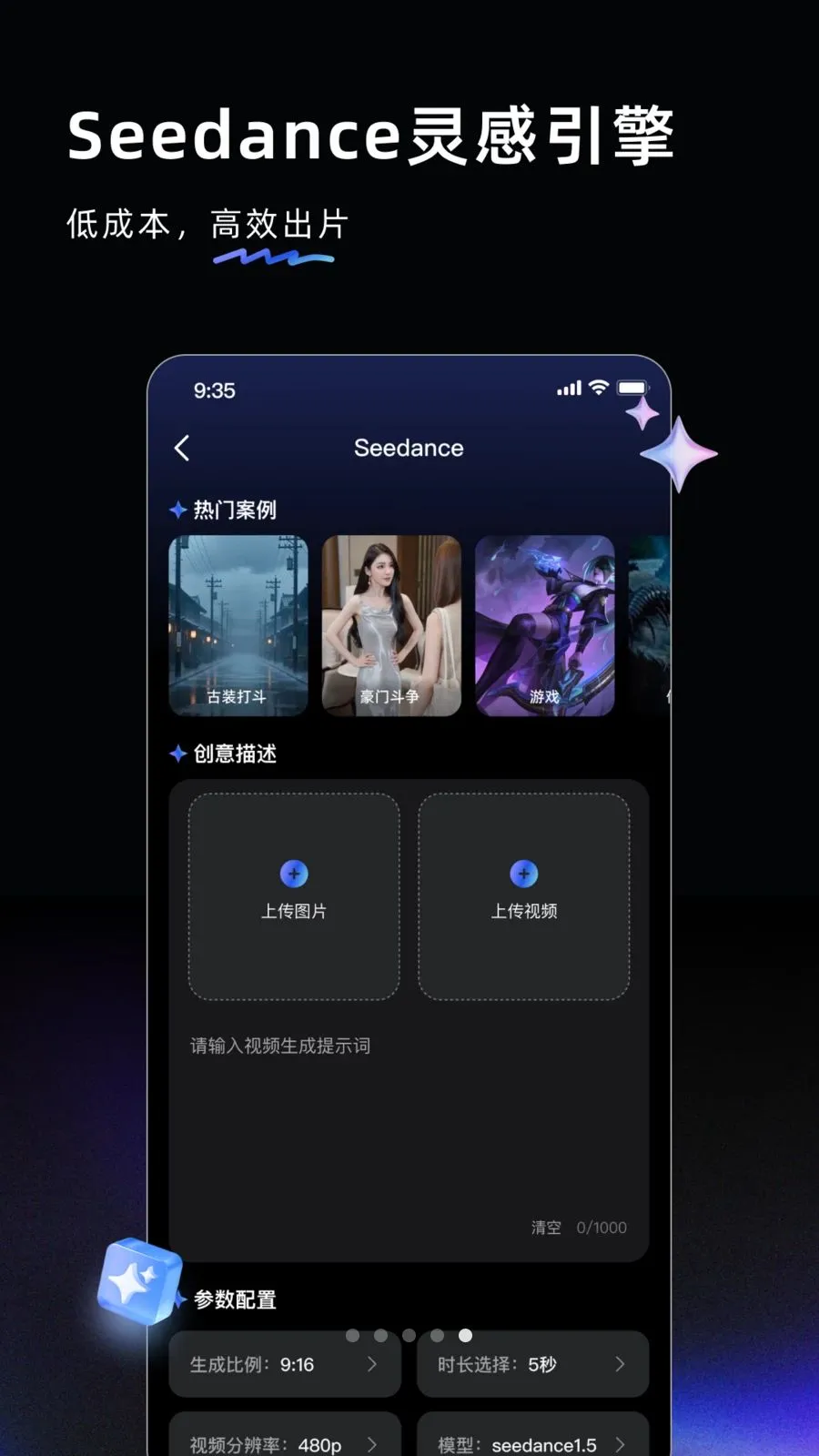819x1456 pixels.
Task: Select the 游戏 example case
Action: click(x=544, y=626)
